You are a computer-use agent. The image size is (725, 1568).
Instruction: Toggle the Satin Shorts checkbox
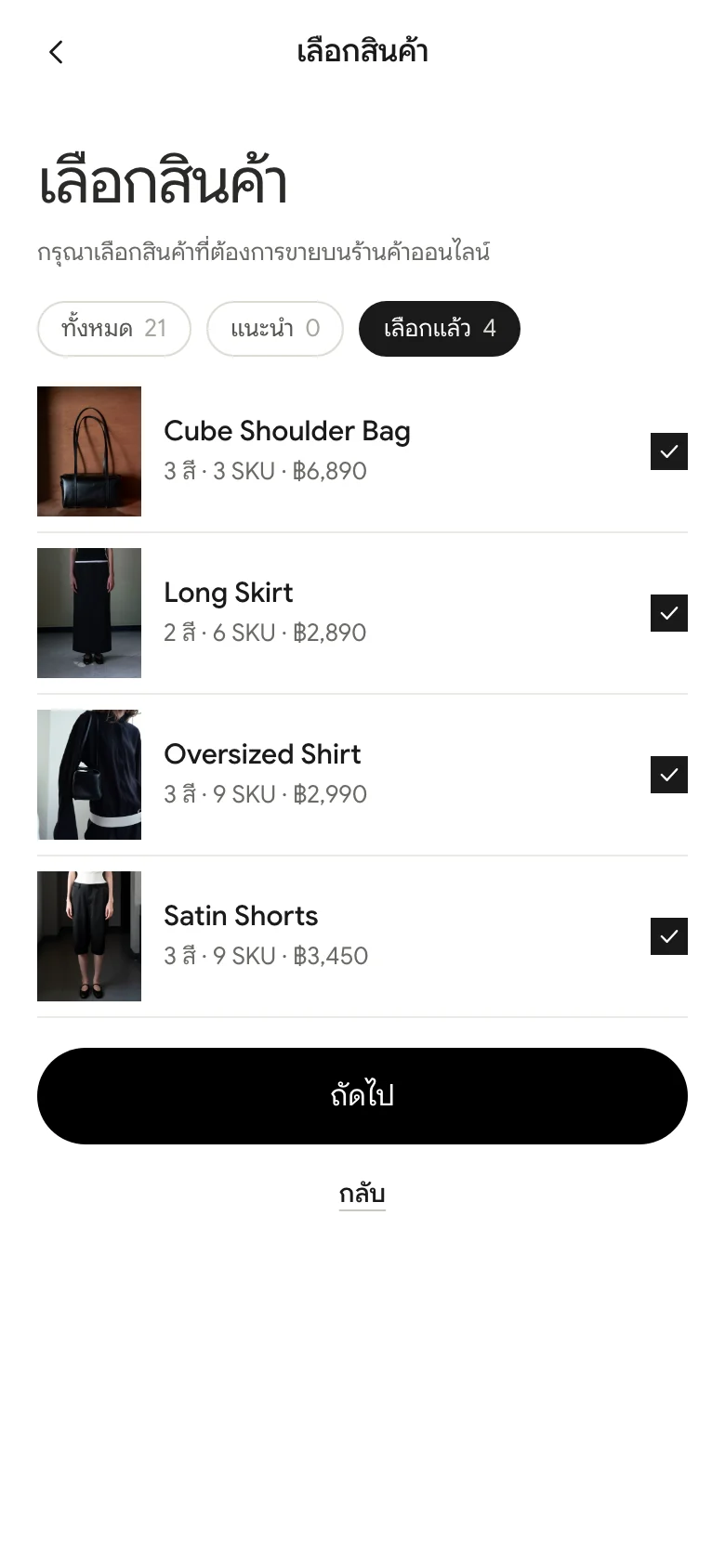coord(669,936)
